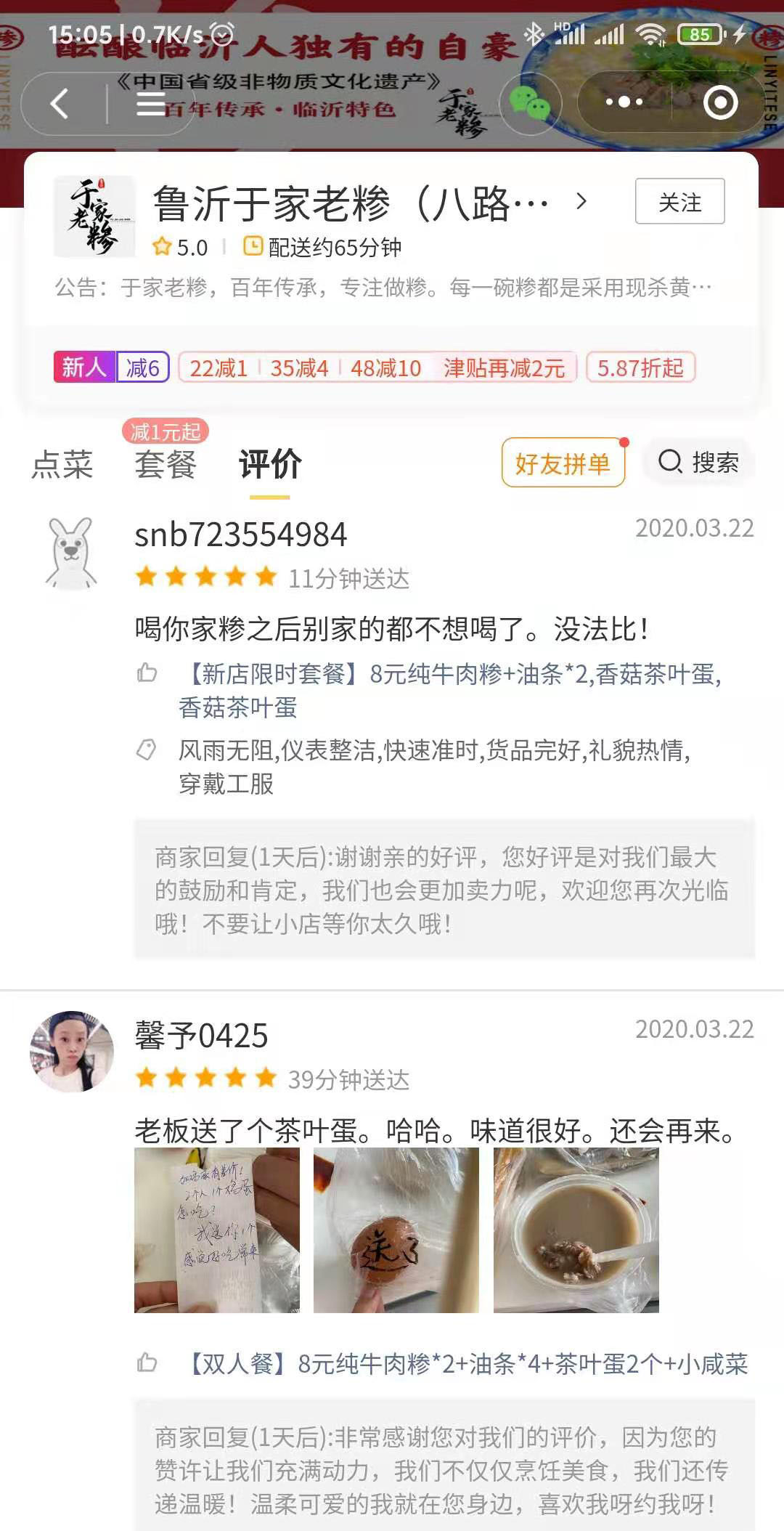The image size is (784, 1531).
Task: Switch to the 点菜 tab
Action: pos(62,464)
